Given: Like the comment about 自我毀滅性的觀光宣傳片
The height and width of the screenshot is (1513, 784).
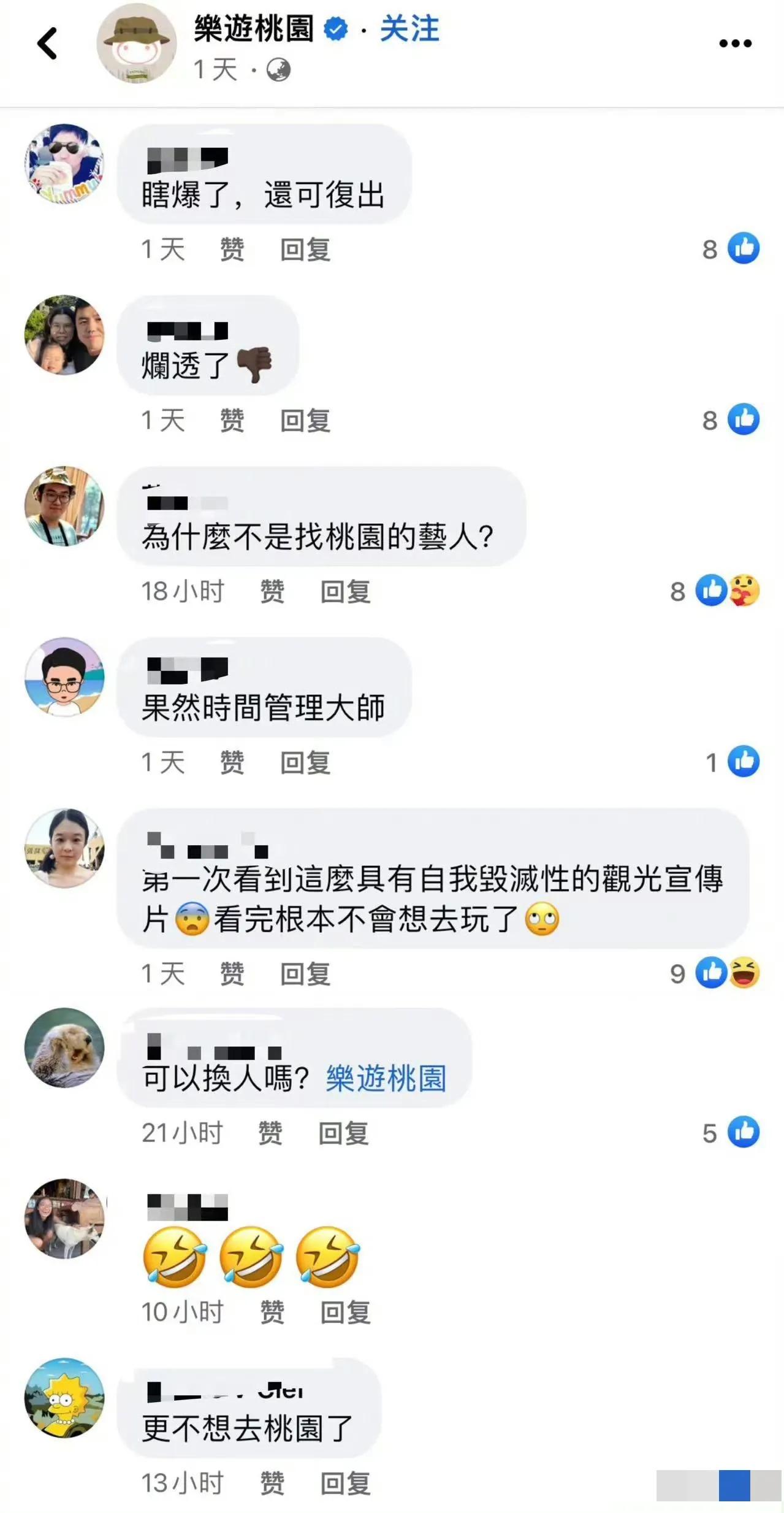Looking at the screenshot, I should click(232, 974).
